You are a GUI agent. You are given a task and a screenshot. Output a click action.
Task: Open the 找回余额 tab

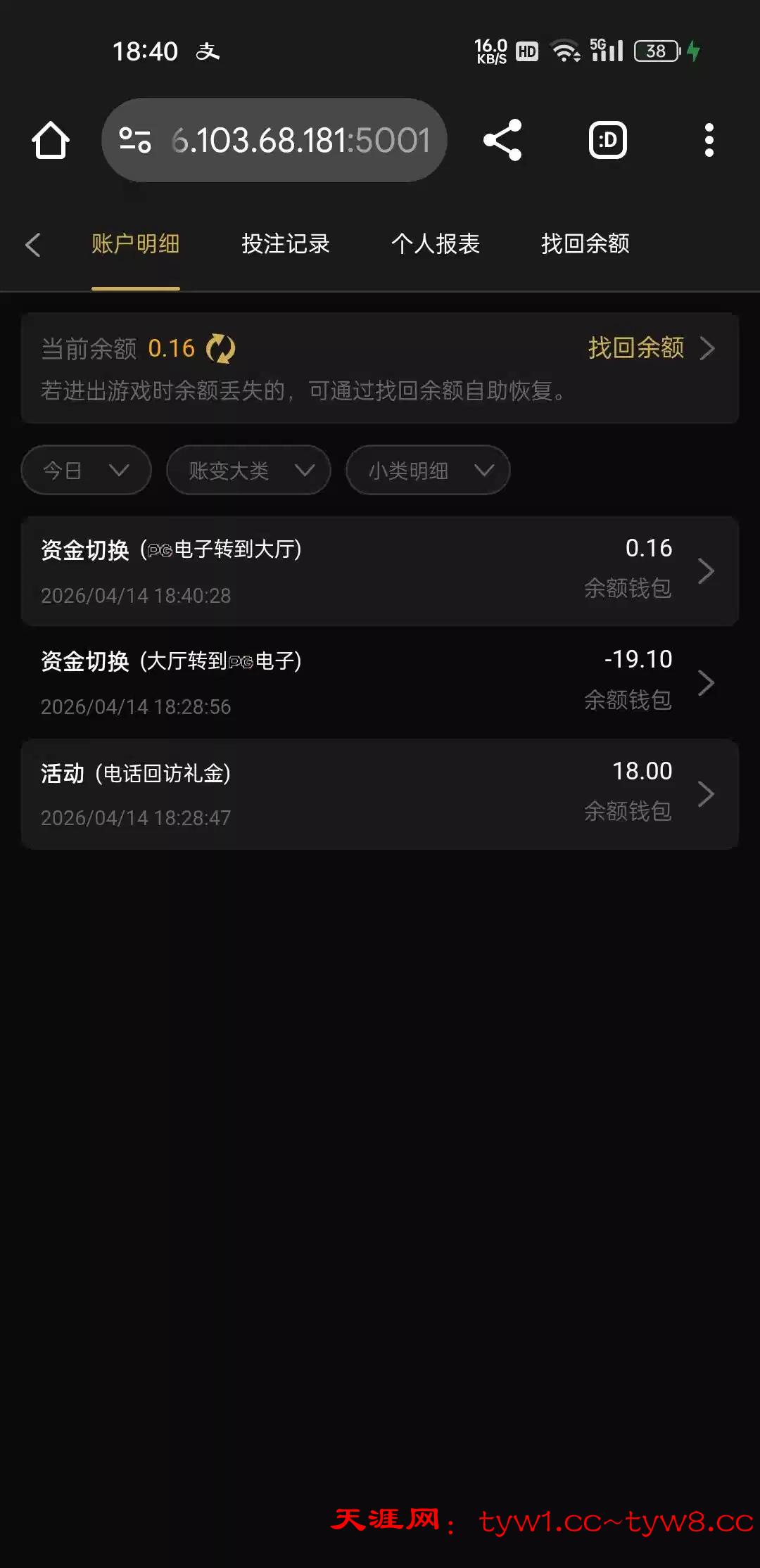pyautogui.click(x=585, y=244)
